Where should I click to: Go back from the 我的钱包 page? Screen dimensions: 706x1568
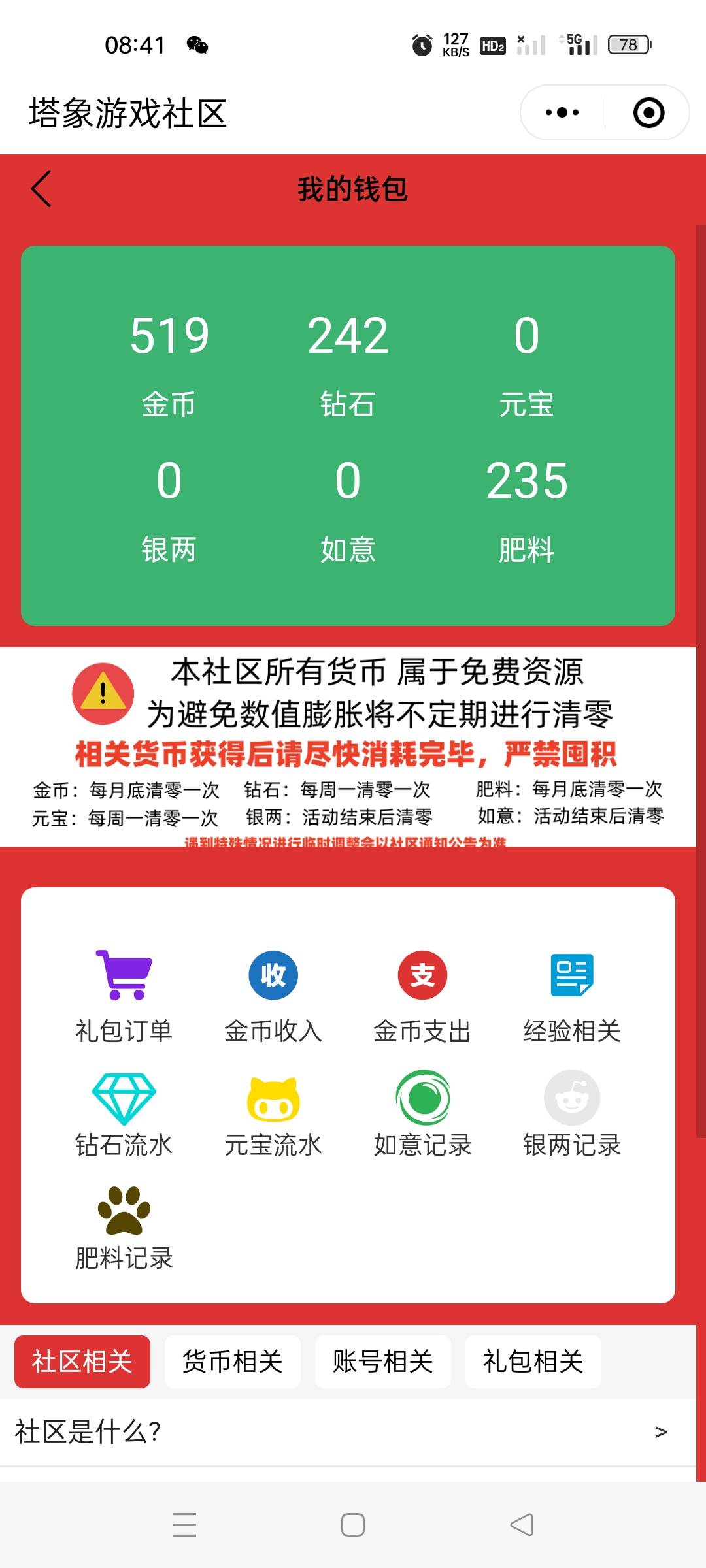click(41, 189)
